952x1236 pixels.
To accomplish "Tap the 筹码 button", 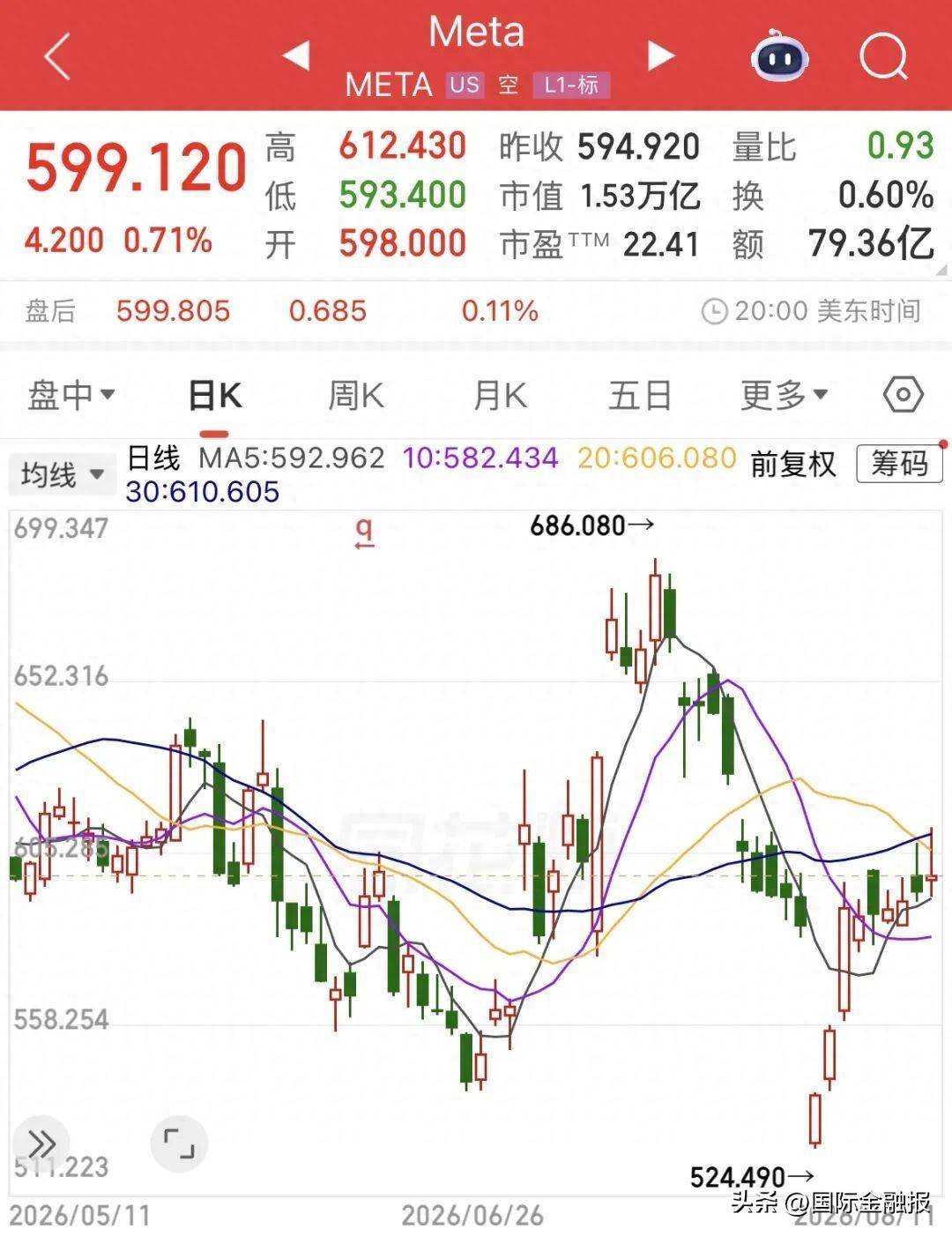I will [899, 464].
